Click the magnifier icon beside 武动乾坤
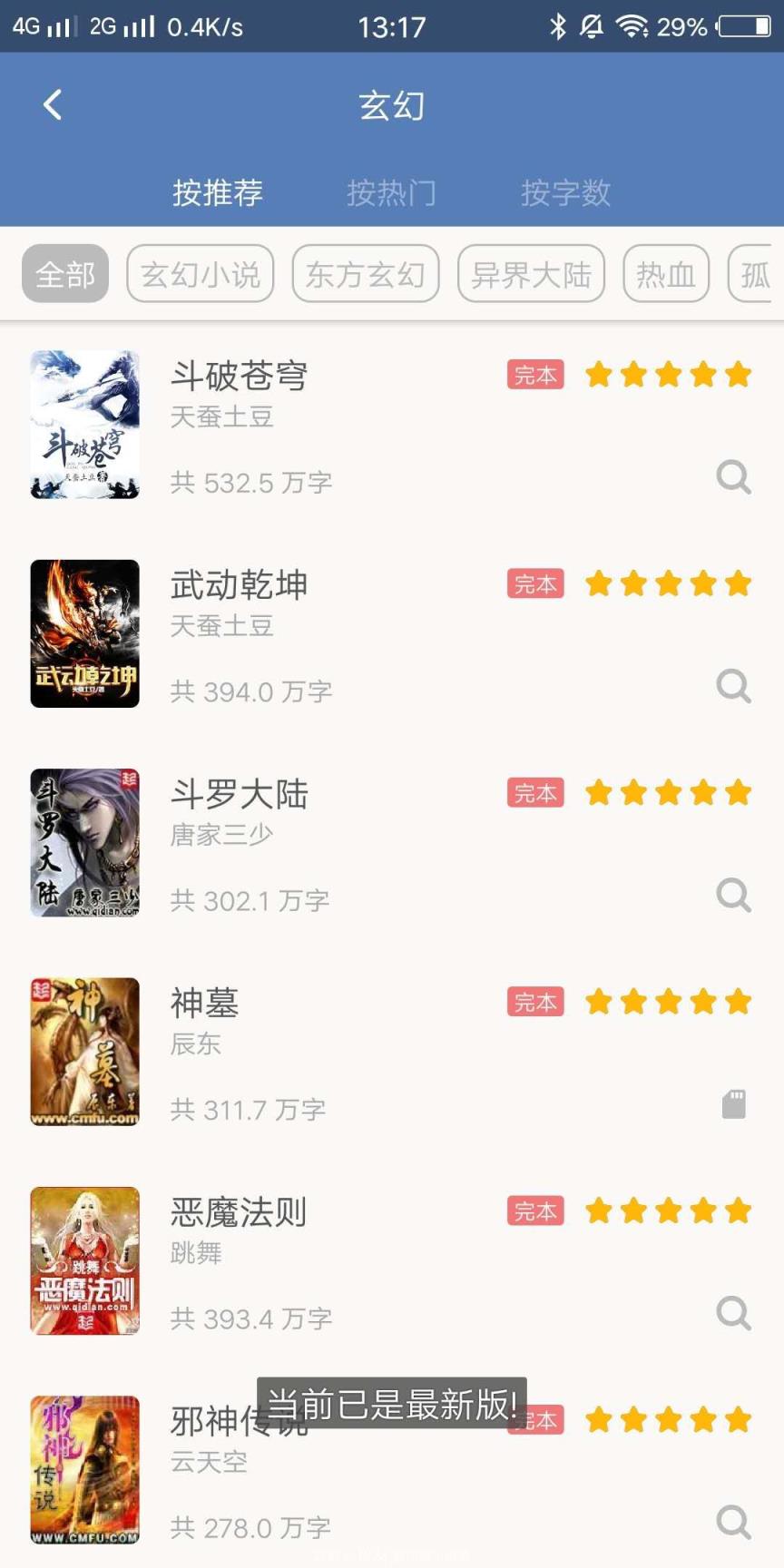This screenshot has width=784, height=1568. (x=731, y=687)
